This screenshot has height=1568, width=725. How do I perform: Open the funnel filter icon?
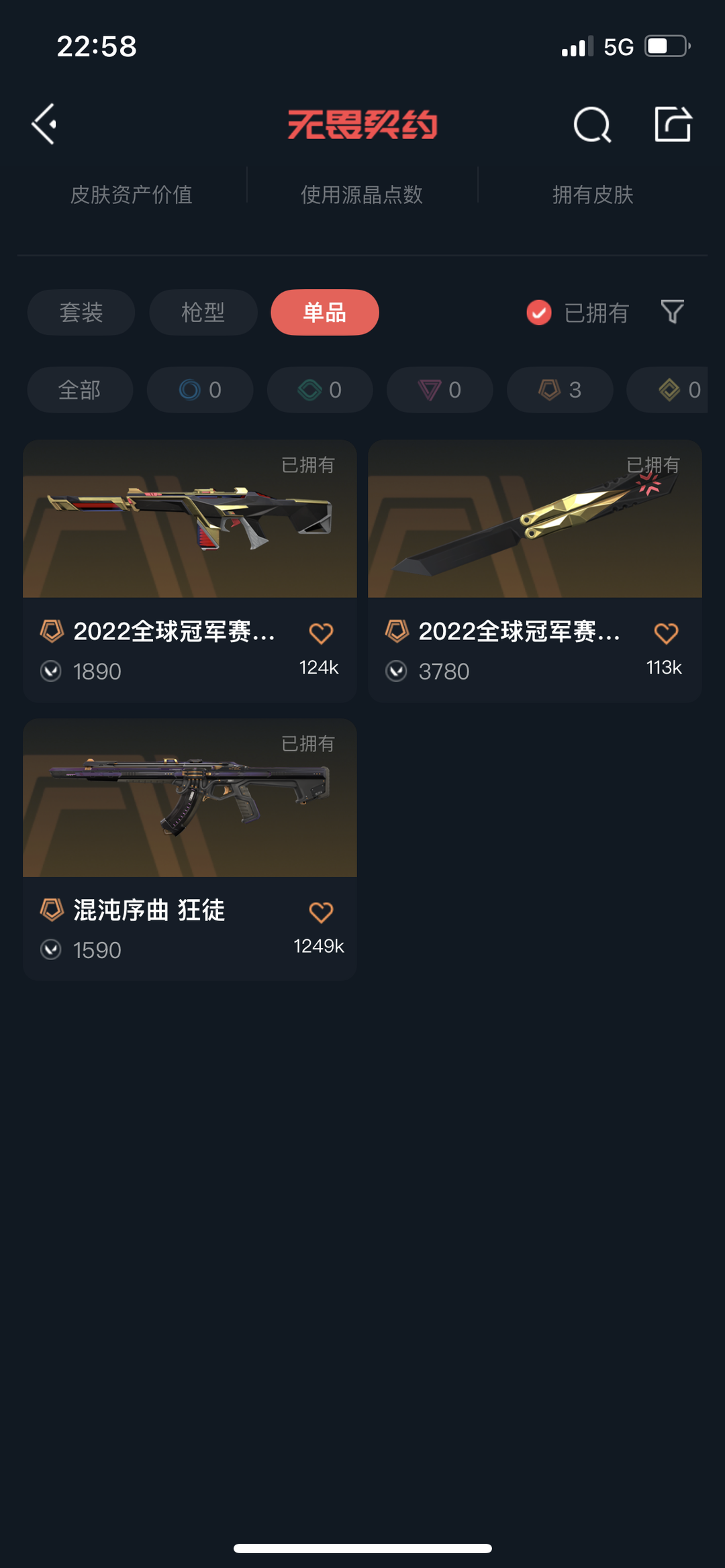[672, 312]
